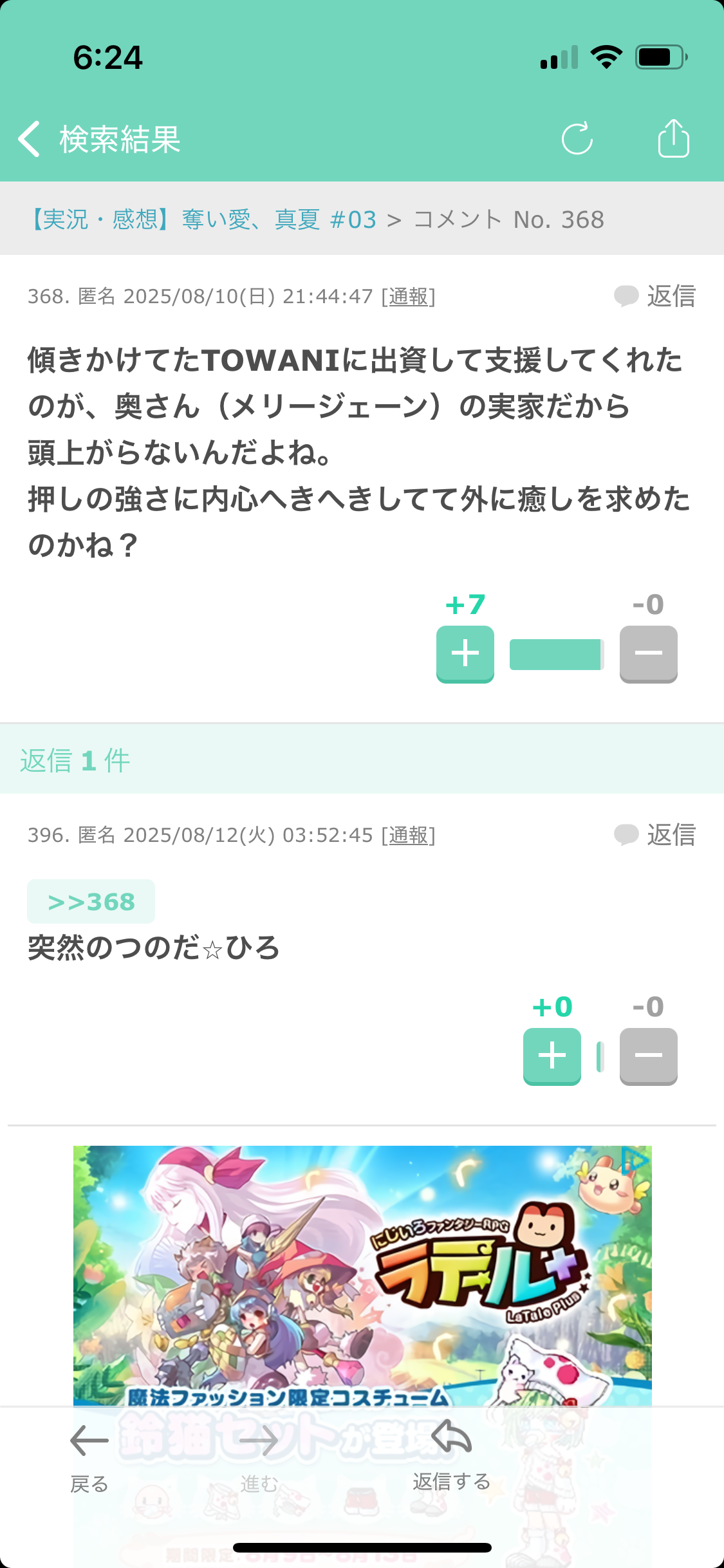The height and width of the screenshot is (1568, 724).
Task: Upvote comment 396 with plus button
Action: pos(552,1056)
